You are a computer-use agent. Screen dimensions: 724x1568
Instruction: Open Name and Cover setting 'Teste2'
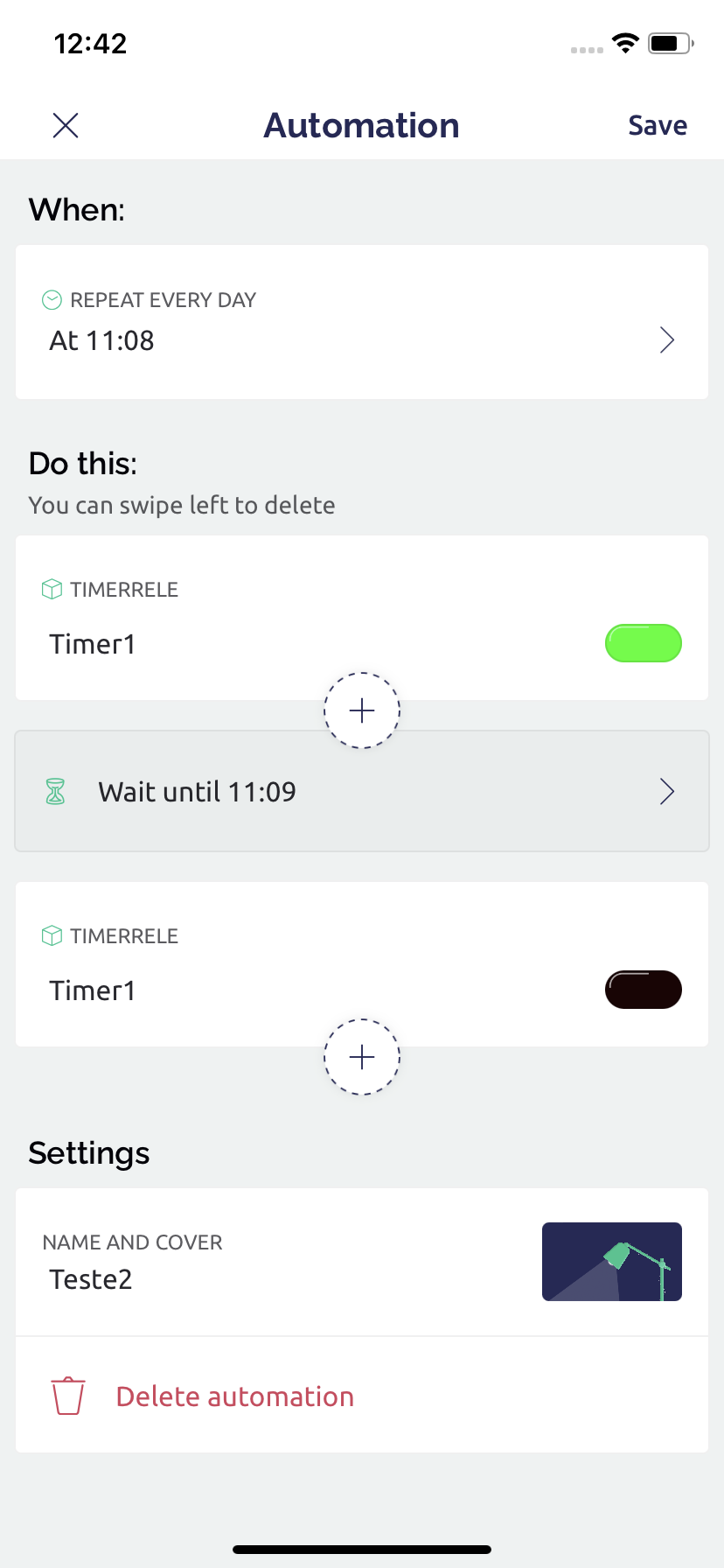362,1262
